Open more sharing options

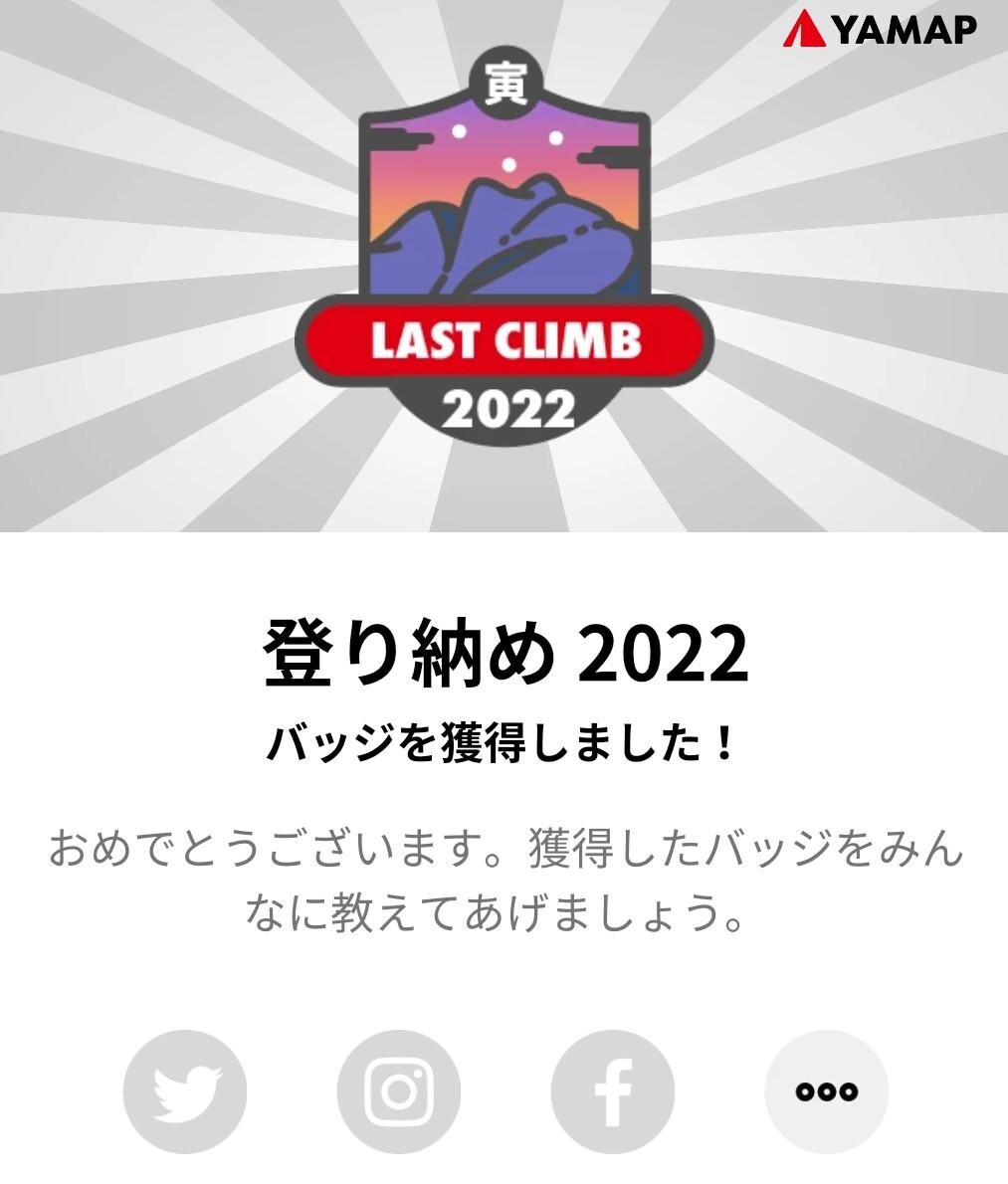pos(826,1091)
